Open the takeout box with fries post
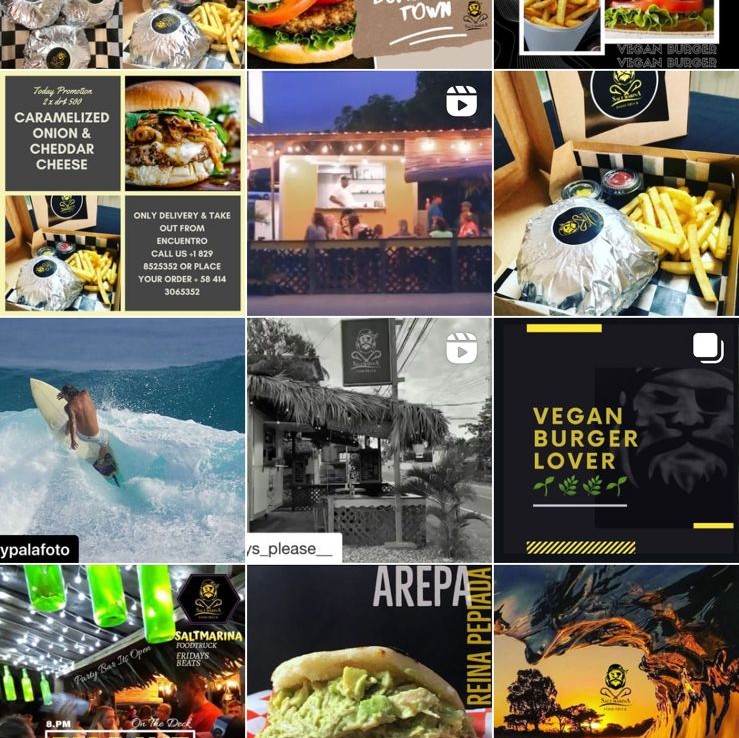The width and height of the screenshot is (739, 738). (616, 192)
